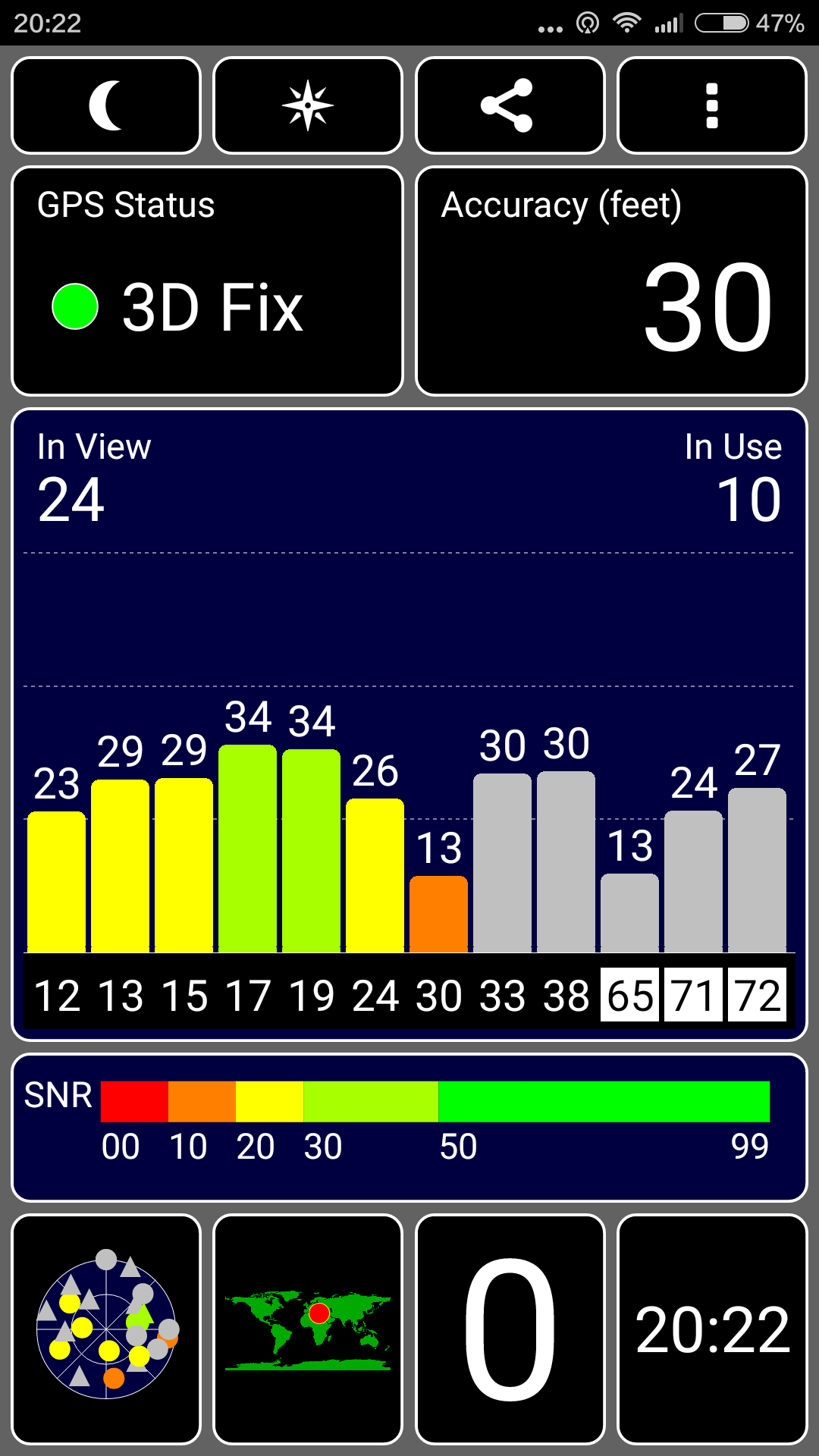Tap the Accuracy (feet) panel

click(x=611, y=281)
